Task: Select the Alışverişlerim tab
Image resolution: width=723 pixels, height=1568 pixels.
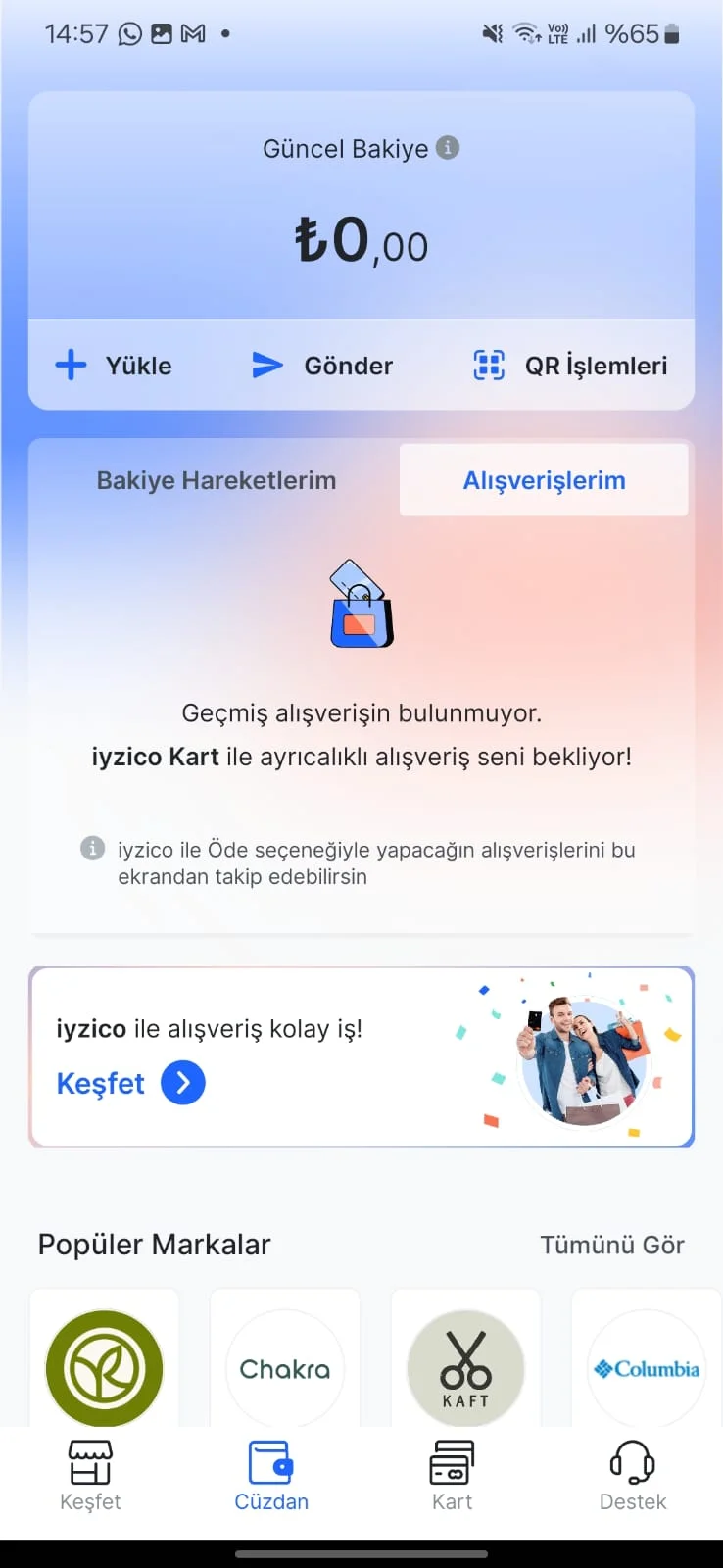Action: pyautogui.click(x=544, y=480)
